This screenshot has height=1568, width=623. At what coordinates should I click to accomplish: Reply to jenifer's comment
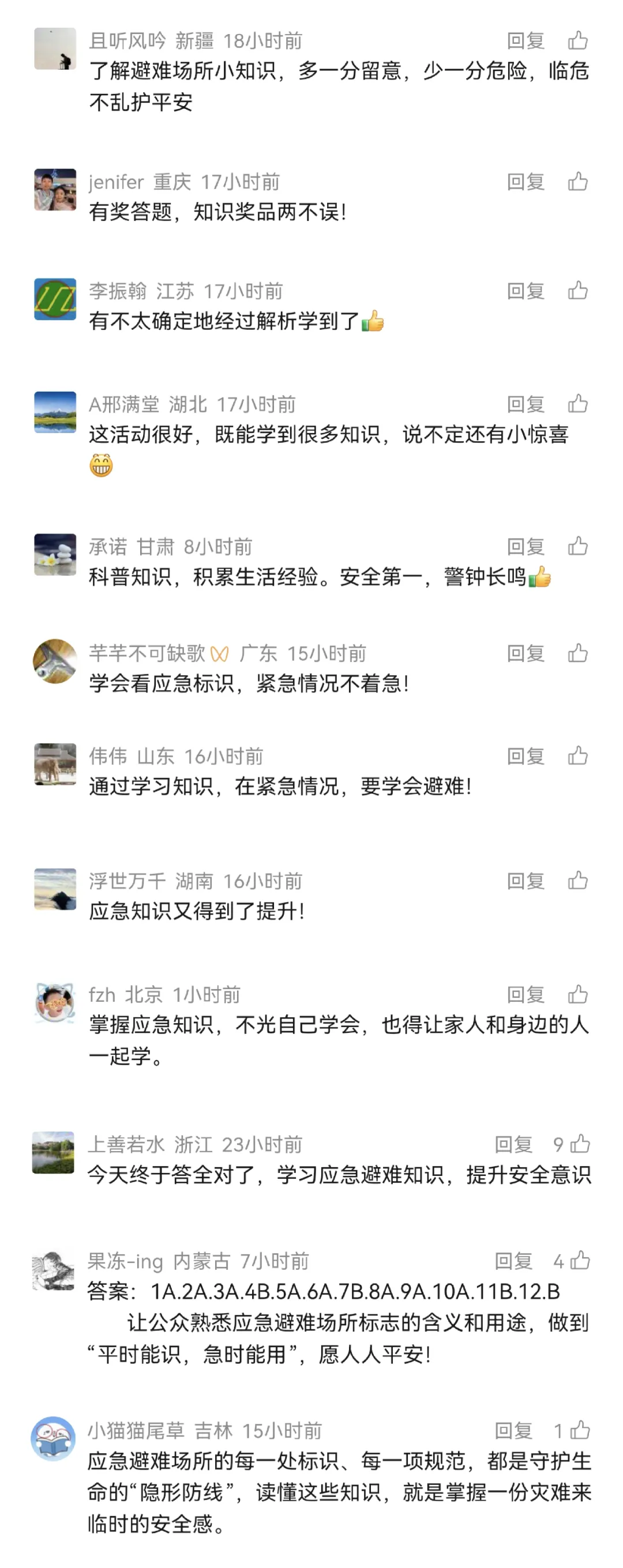coord(525,182)
